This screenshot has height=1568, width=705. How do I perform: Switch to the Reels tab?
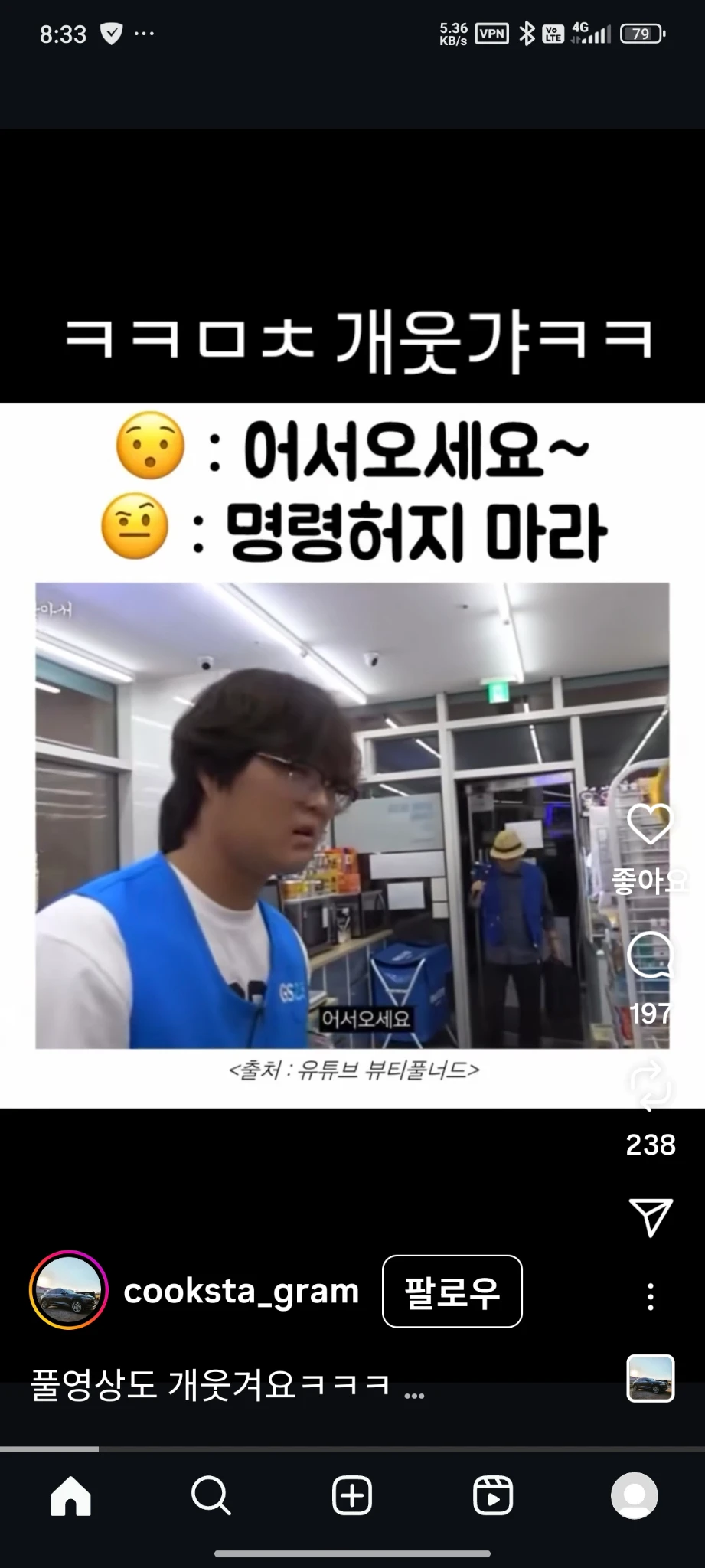click(x=493, y=1495)
